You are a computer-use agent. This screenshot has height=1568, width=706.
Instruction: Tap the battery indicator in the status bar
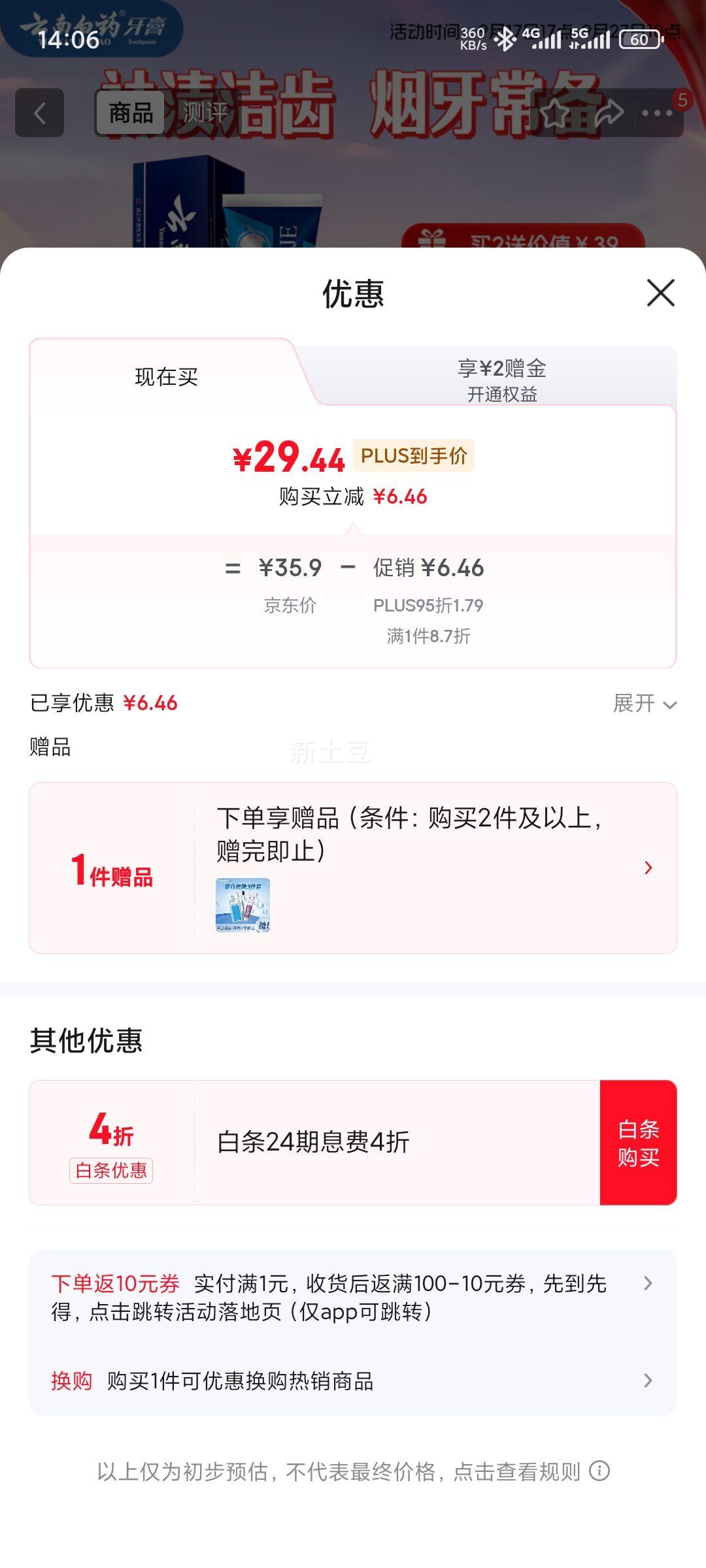pos(639,39)
